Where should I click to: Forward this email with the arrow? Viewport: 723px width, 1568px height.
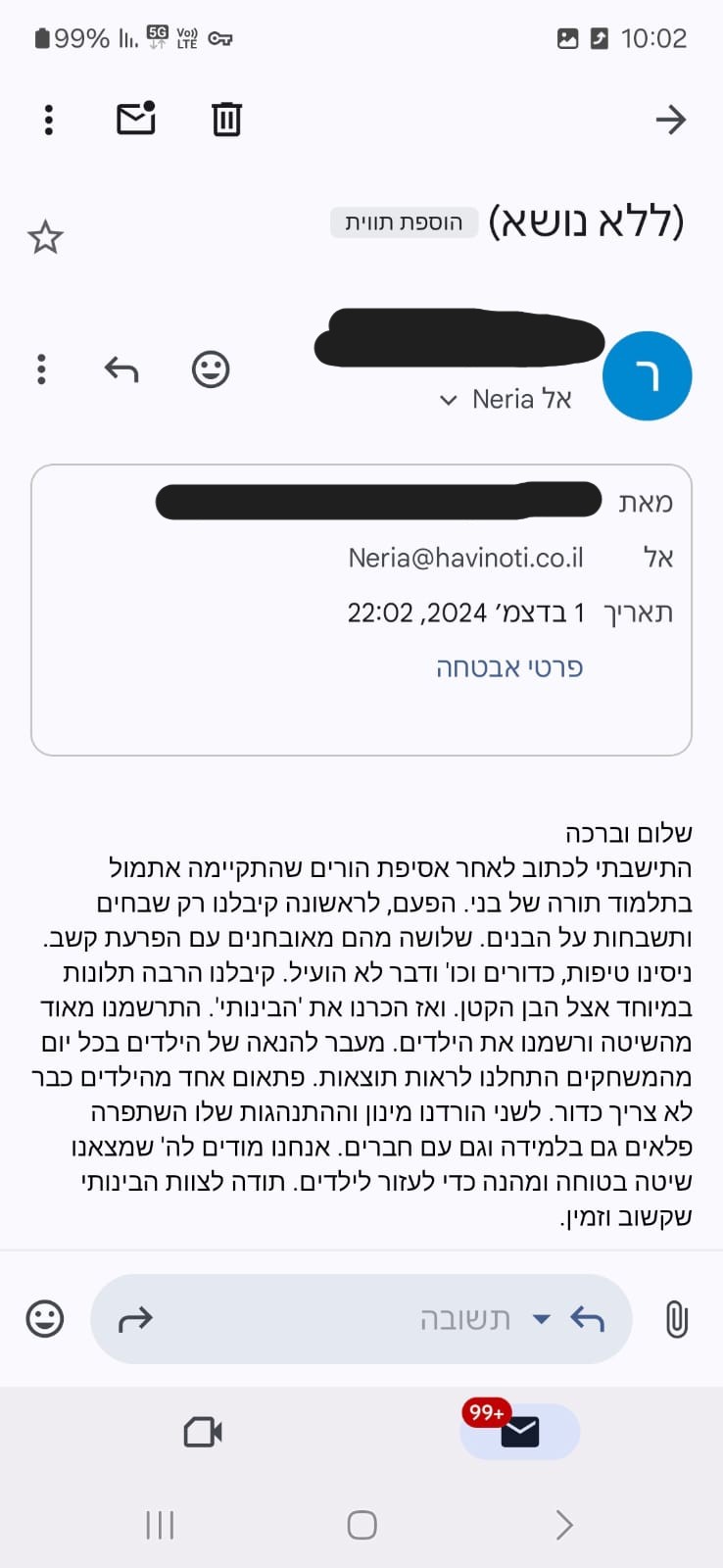136,1319
